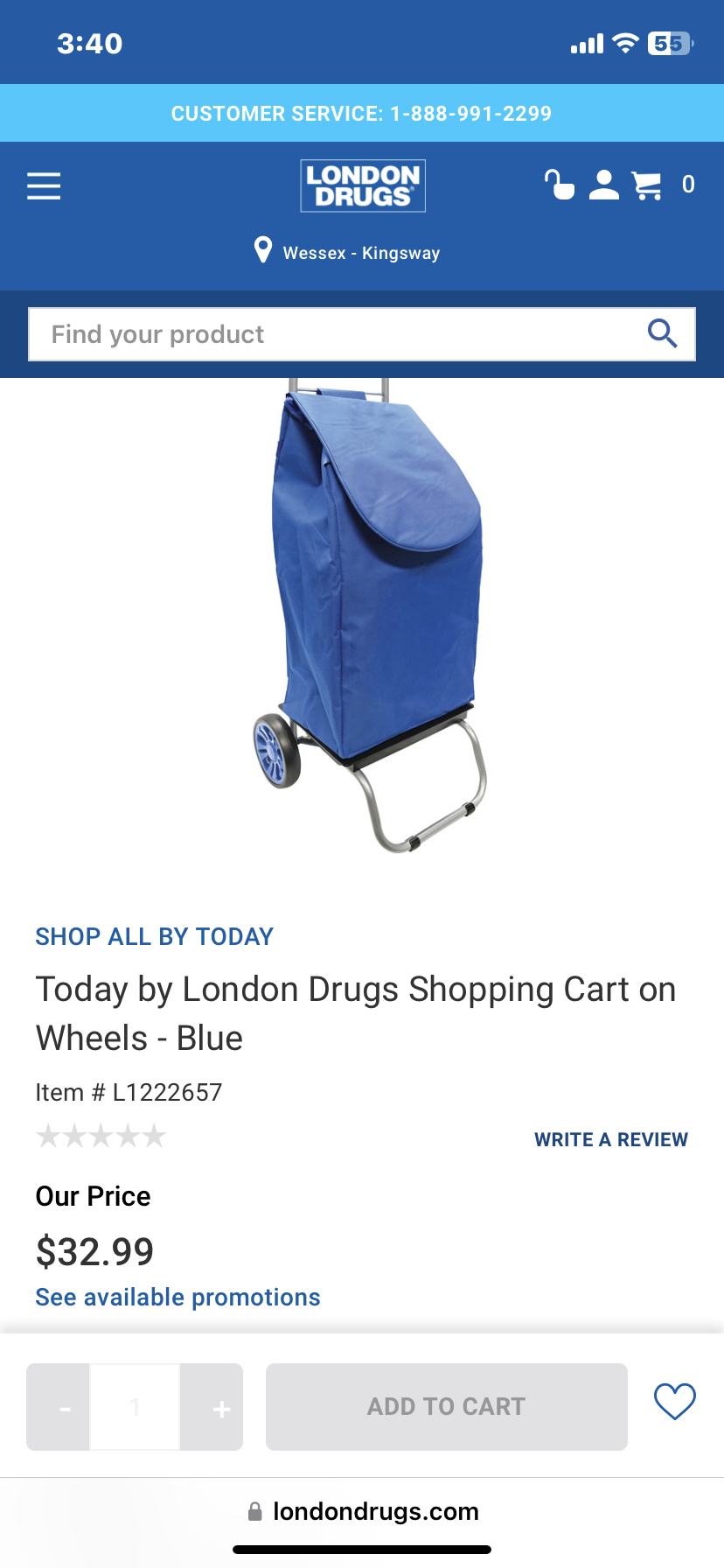Open the hamburger menu
The width and height of the screenshot is (724, 1568).
tap(44, 185)
